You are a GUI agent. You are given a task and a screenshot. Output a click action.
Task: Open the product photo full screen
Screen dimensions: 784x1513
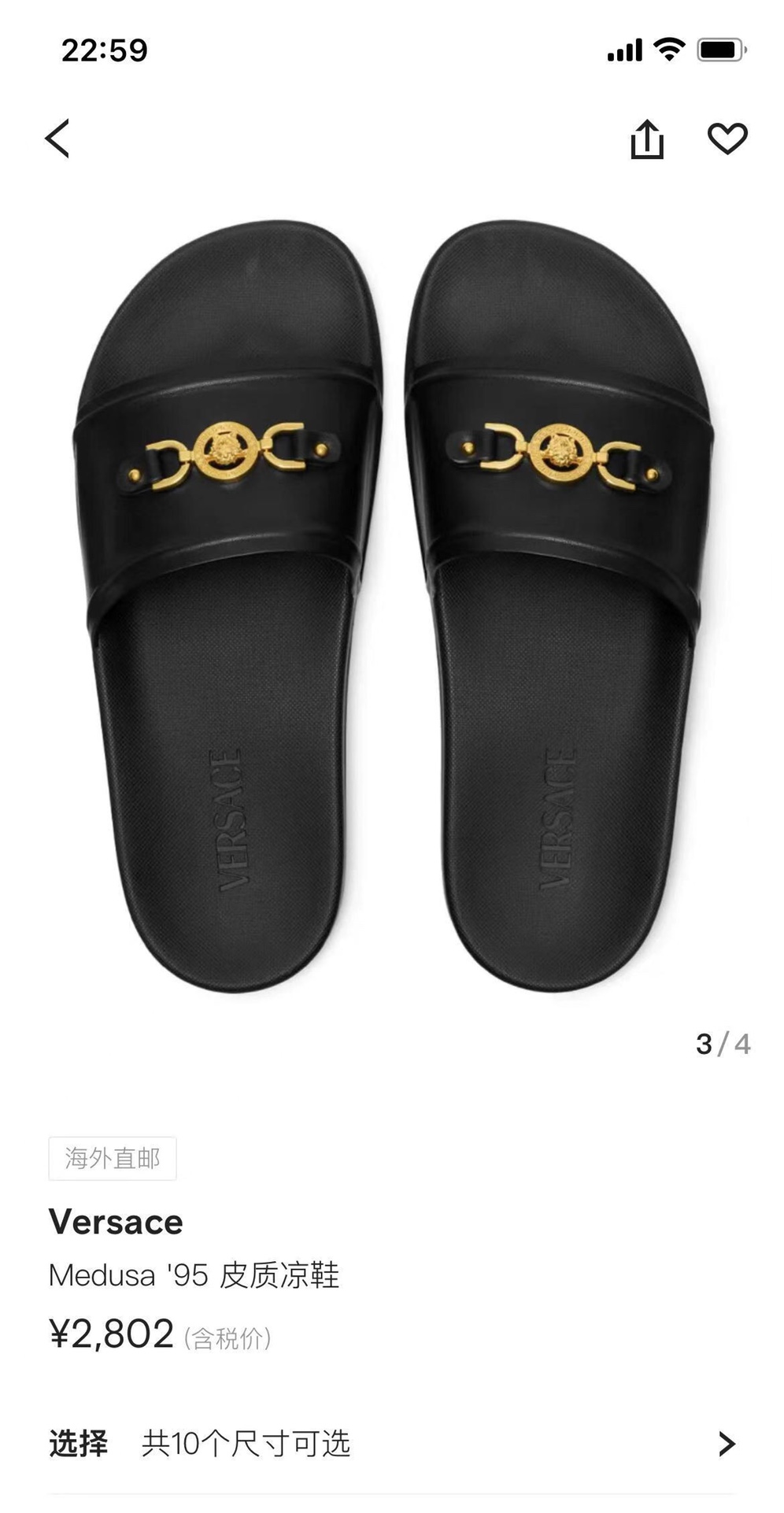(x=392, y=606)
